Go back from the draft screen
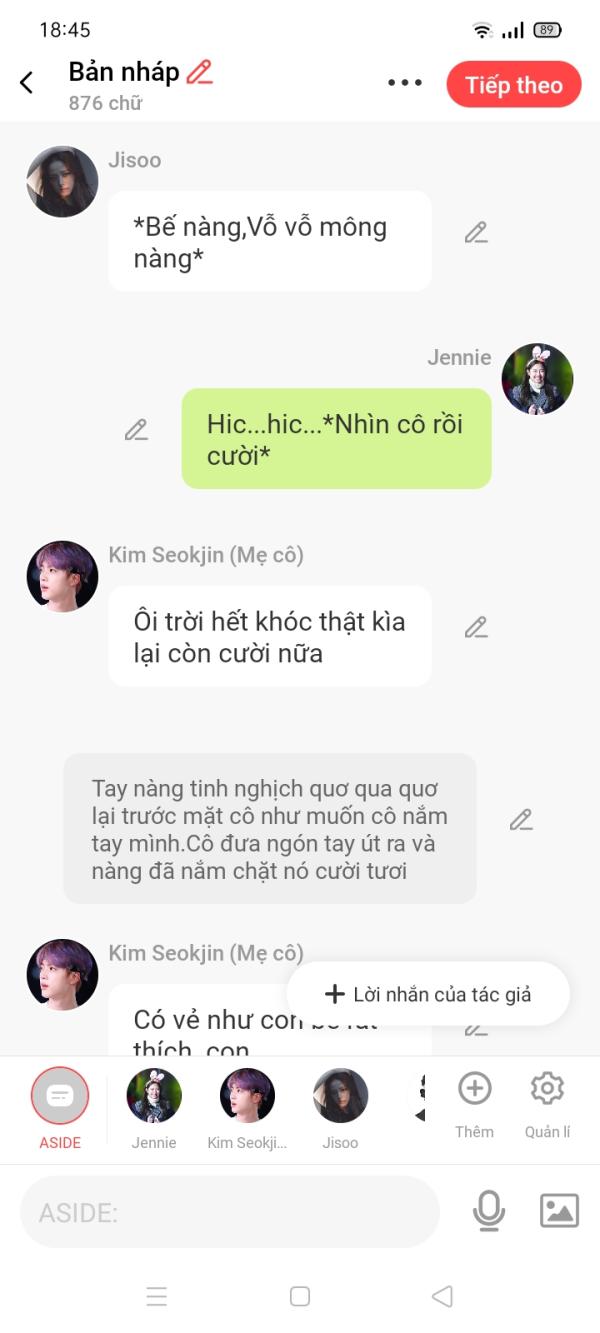Image resolution: width=600 pixels, height=1333 pixels. pyautogui.click(x=27, y=83)
